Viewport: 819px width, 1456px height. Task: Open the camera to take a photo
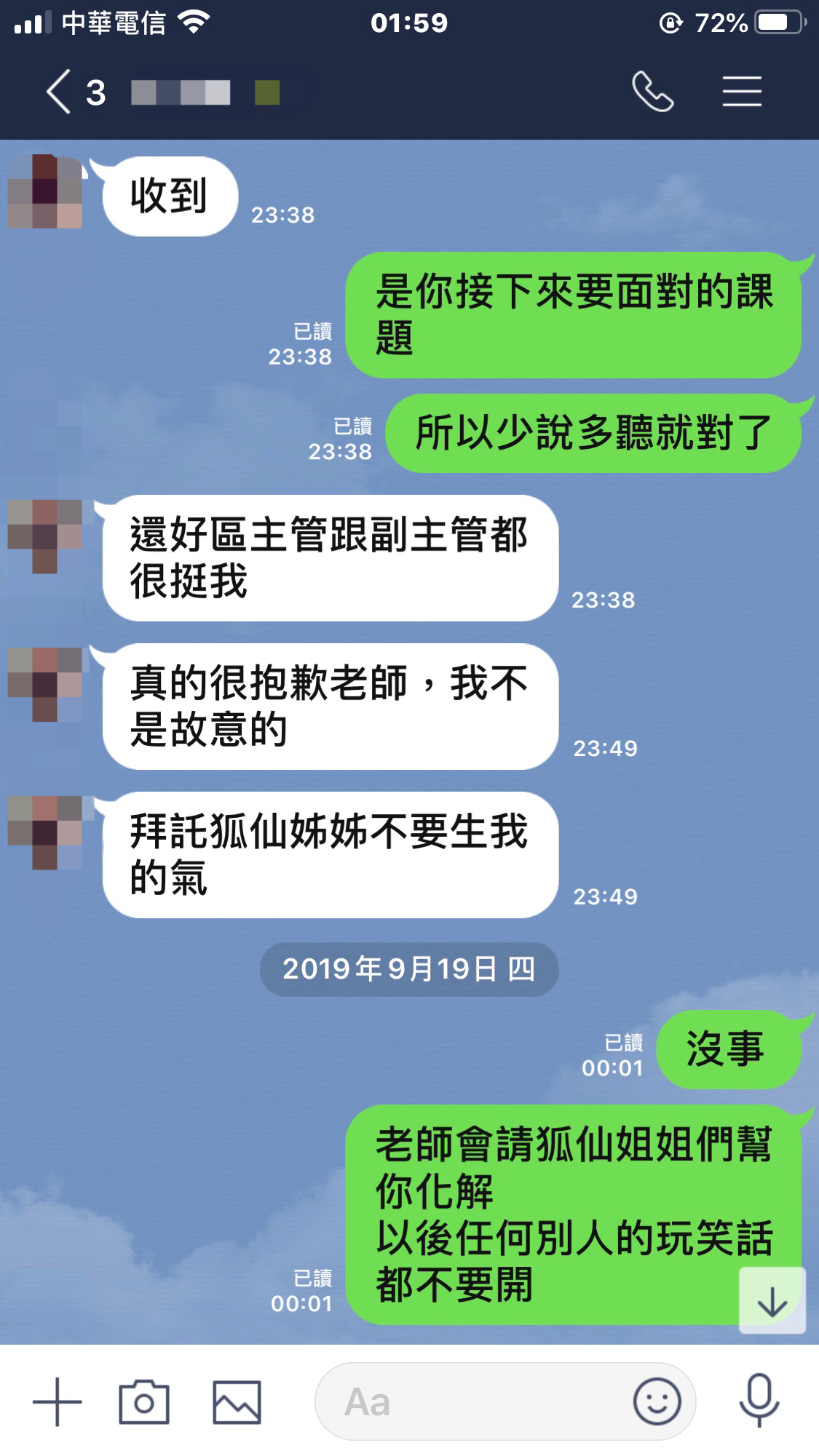point(144,1401)
